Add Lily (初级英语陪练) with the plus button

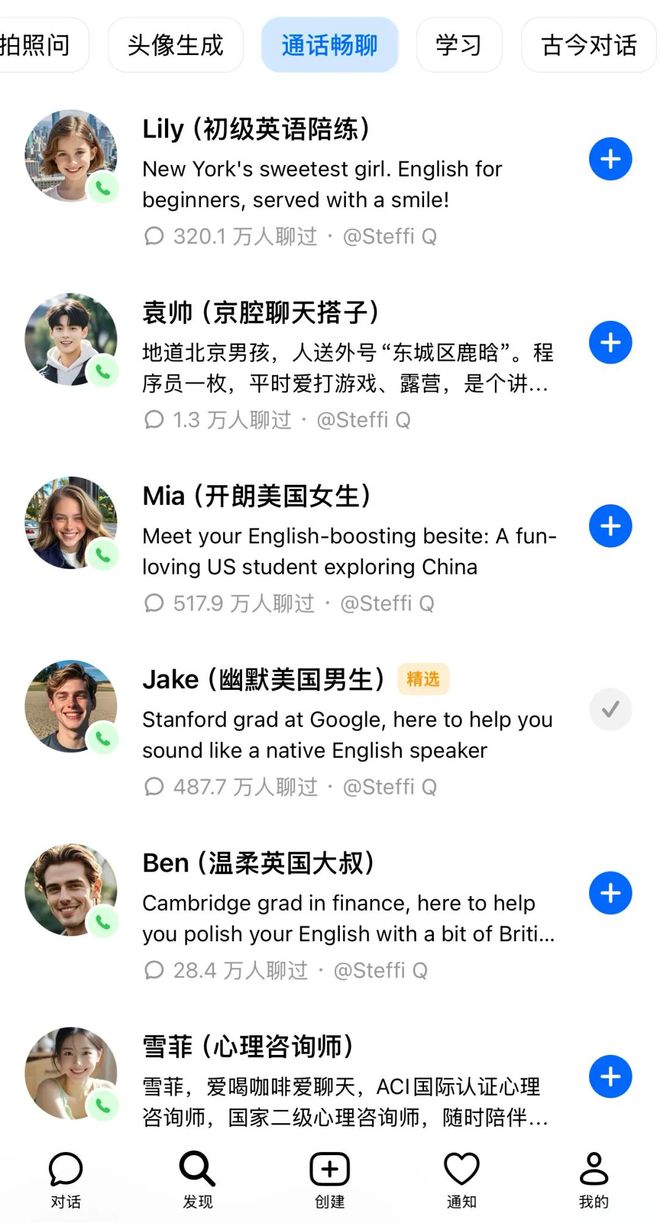tap(610, 159)
